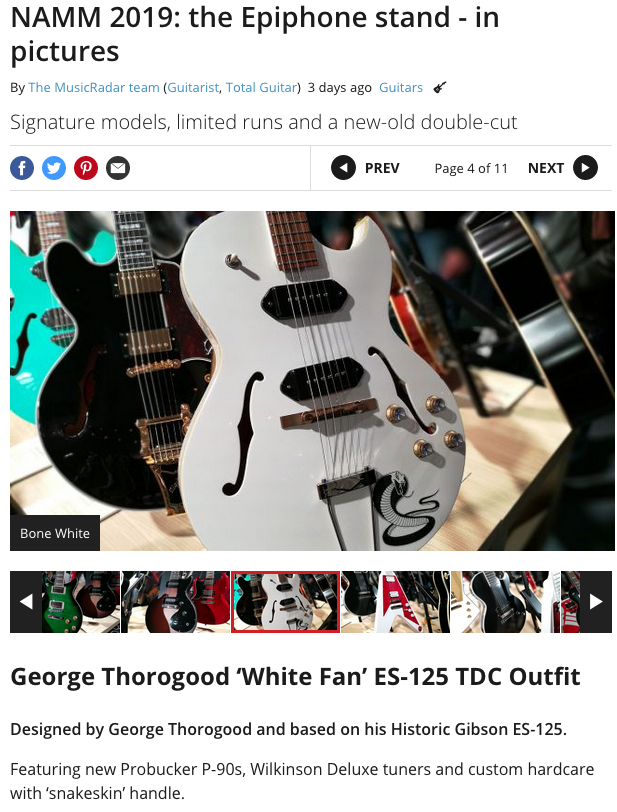617x812 pixels.
Task: Move thumbnail strip right with arrow
Action: pyautogui.click(x=596, y=602)
